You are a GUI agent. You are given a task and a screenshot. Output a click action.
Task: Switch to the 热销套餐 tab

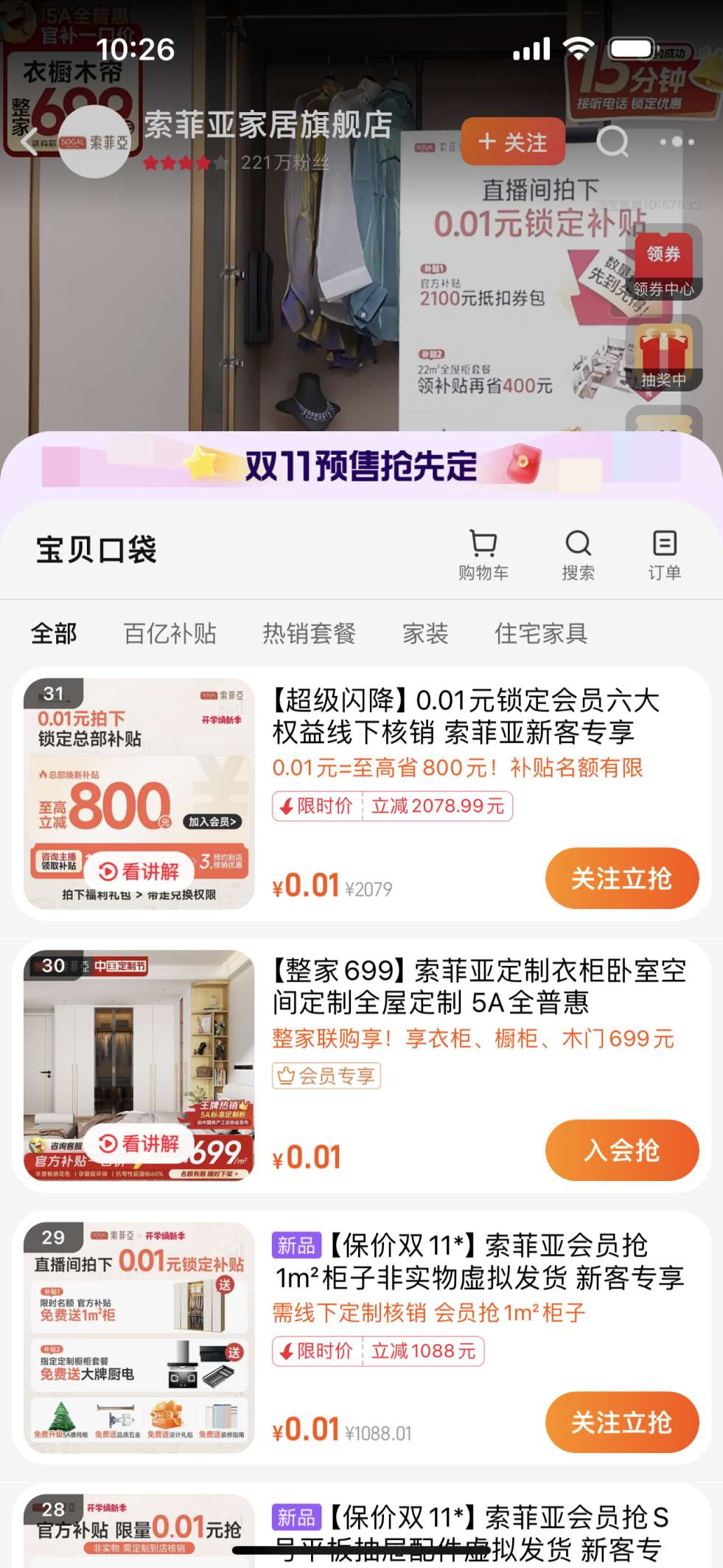click(x=307, y=634)
